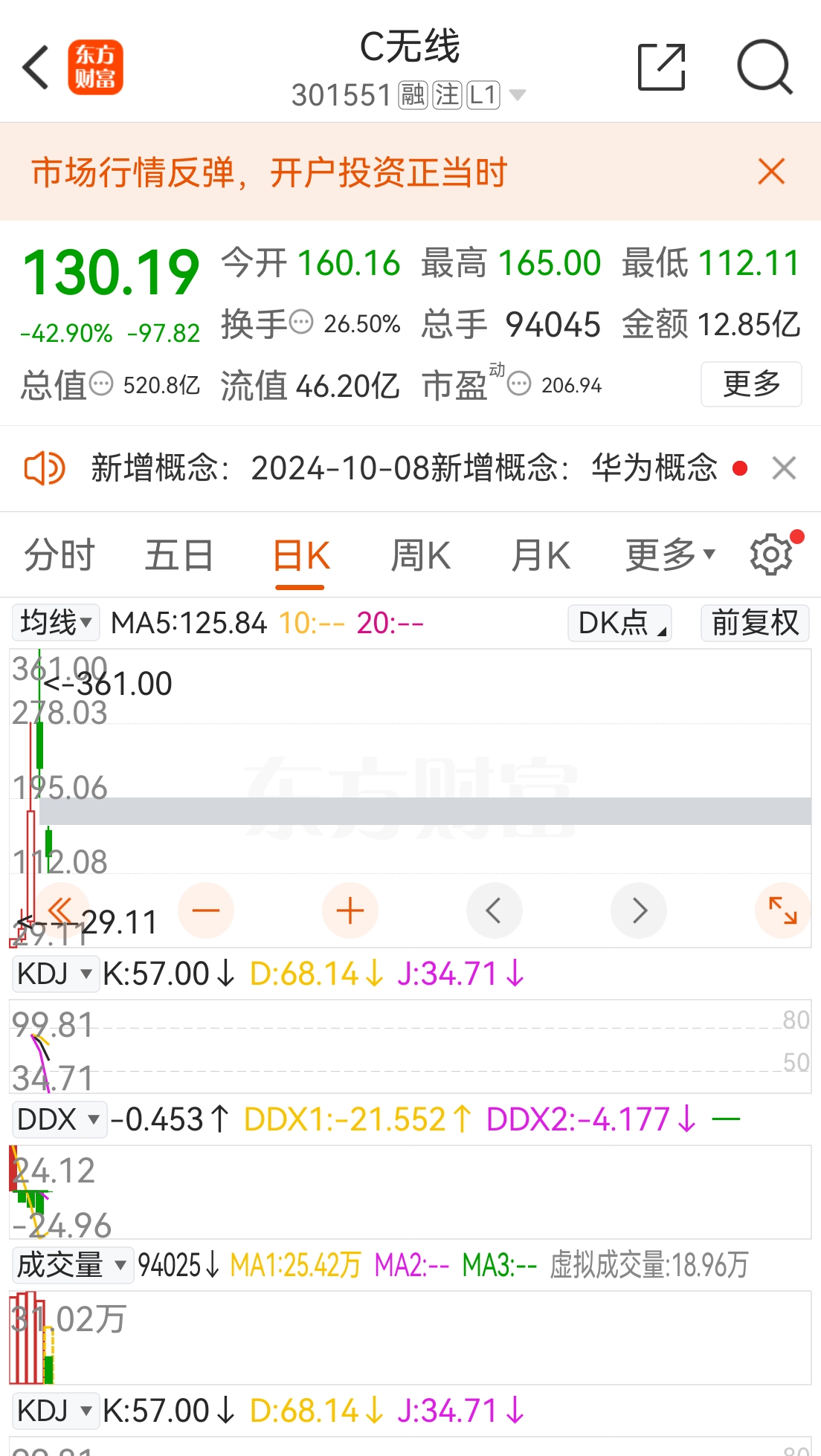The height and width of the screenshot is (1456, 821).
Task: Collapse panel using double-left chevron
Action: coord(61,910)
